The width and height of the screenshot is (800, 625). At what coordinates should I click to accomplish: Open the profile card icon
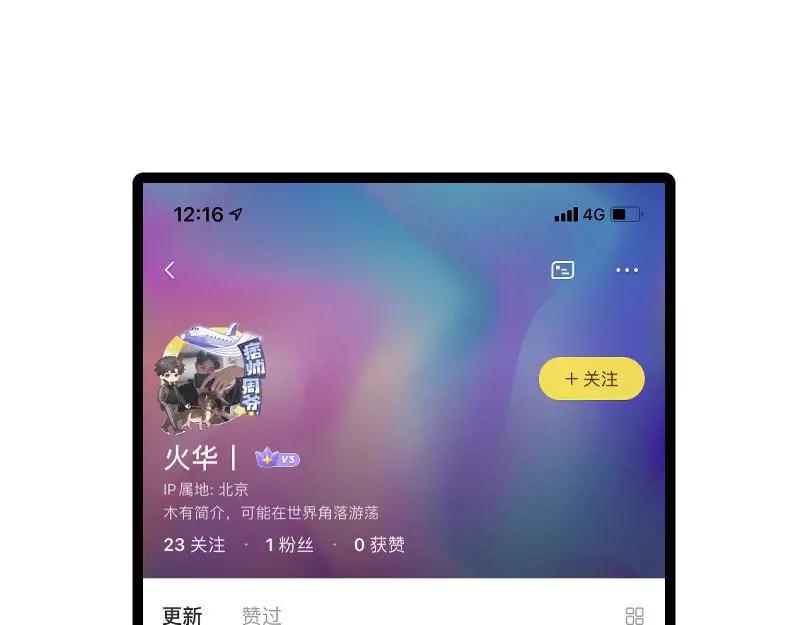[x=563, y=270]
